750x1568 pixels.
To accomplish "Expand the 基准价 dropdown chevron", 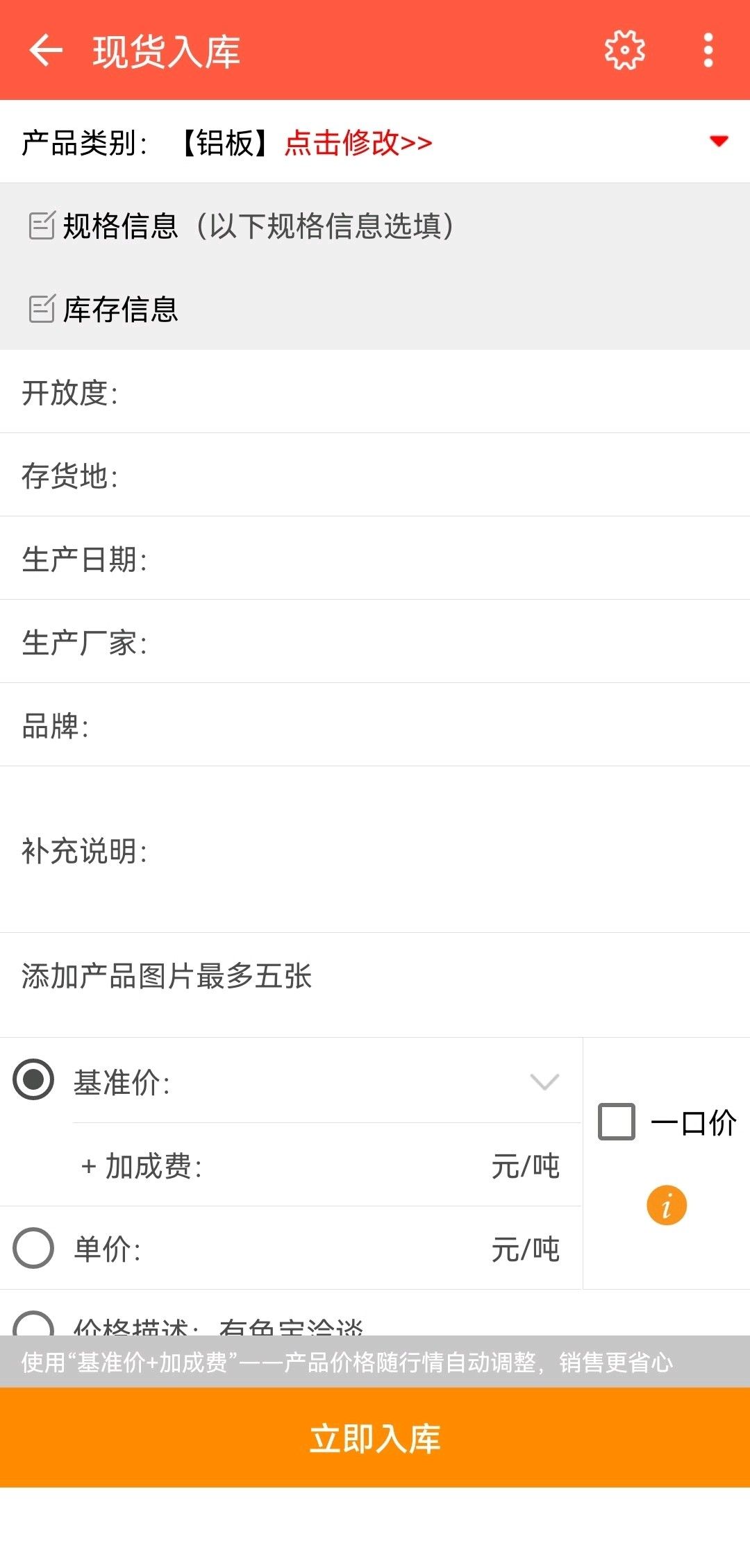I will point(544,1081).
